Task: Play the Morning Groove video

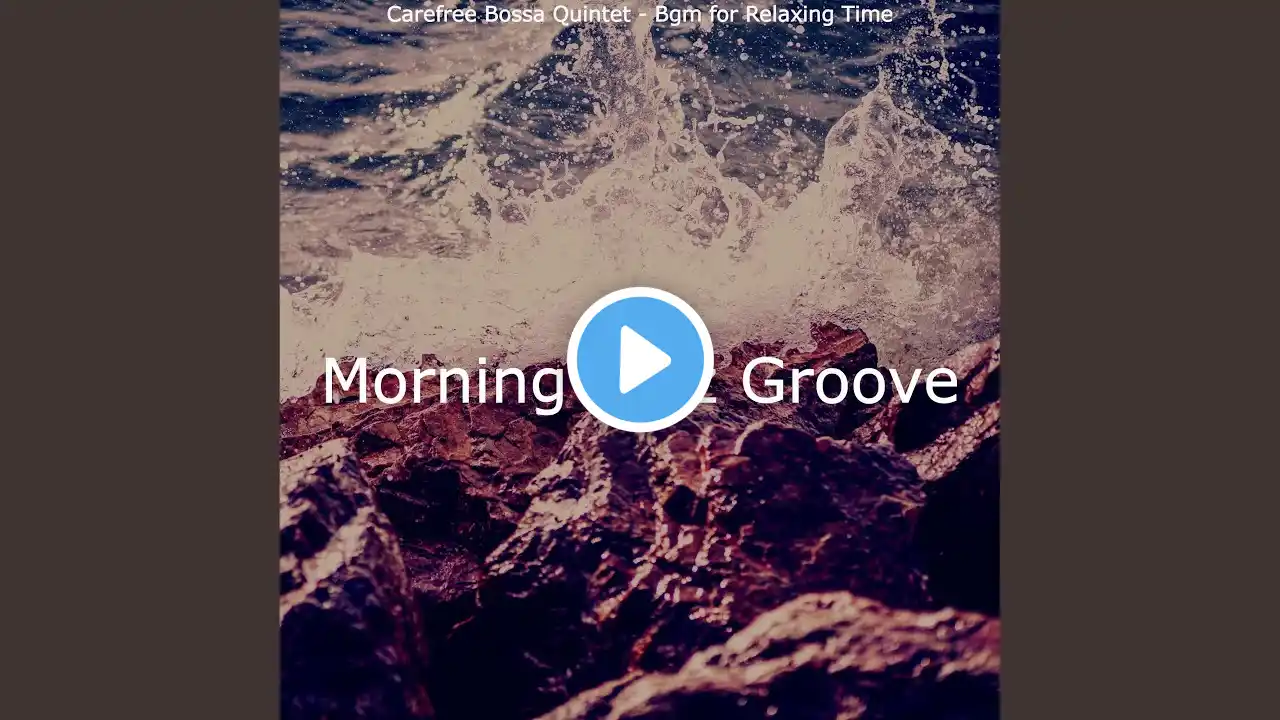Action: 640,360
